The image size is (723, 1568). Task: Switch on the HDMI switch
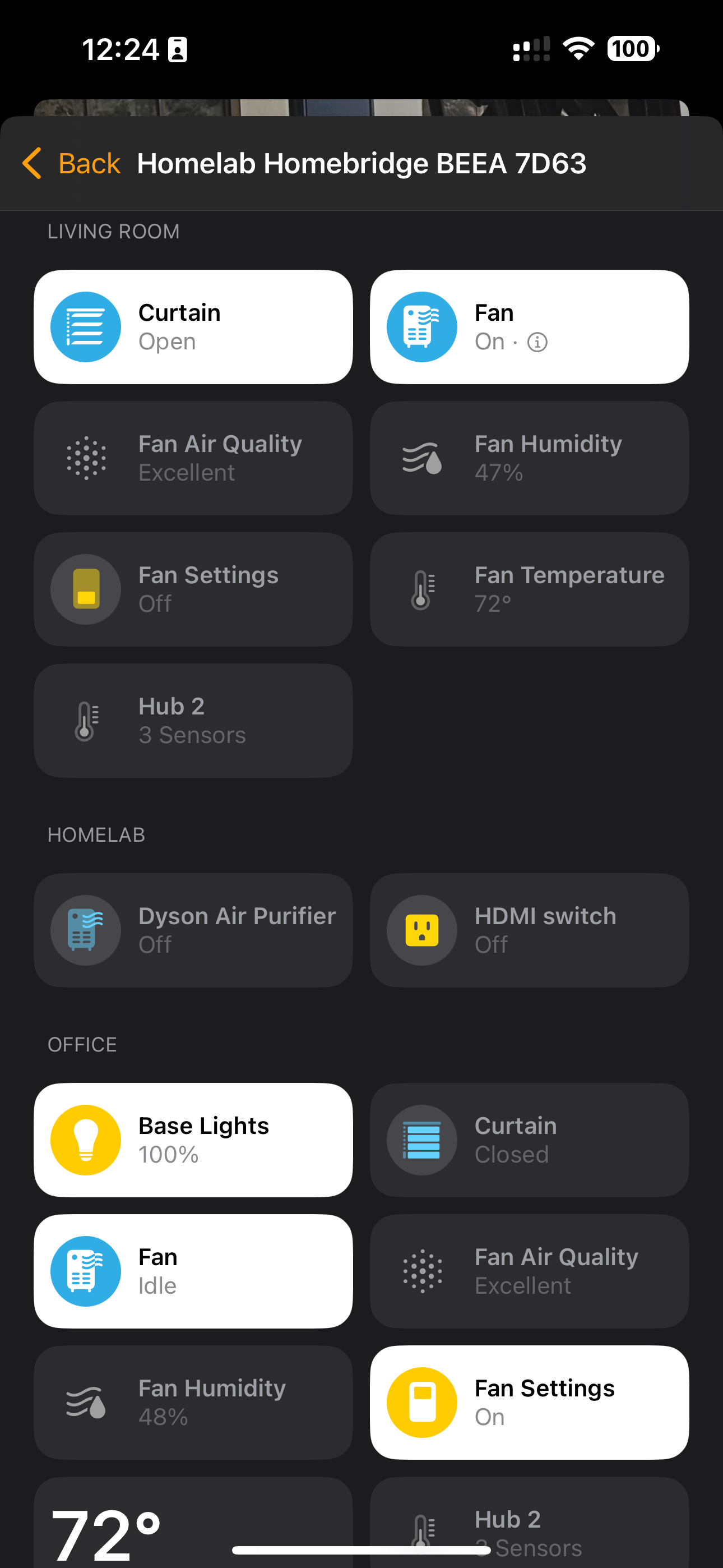(421, 930)
